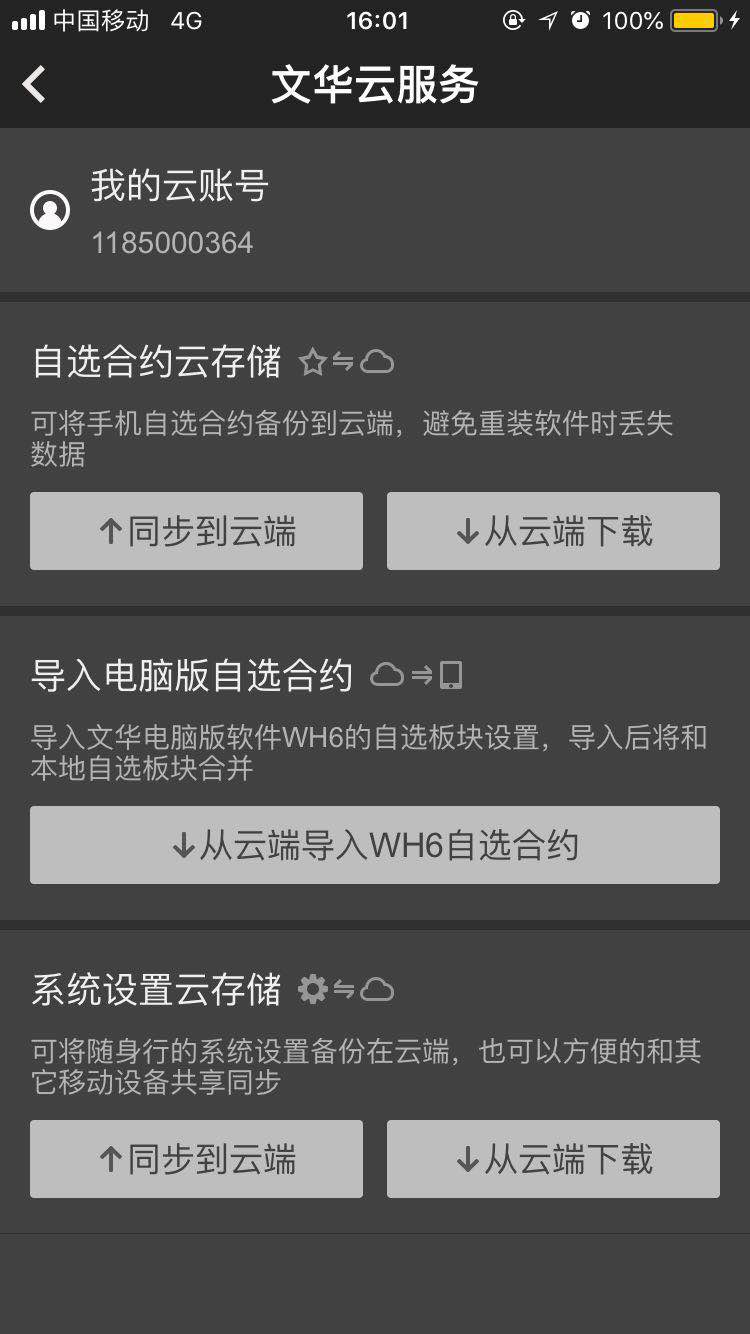Tap 同步到云端 under 系统设置云存储

(x=196, y=1159)
